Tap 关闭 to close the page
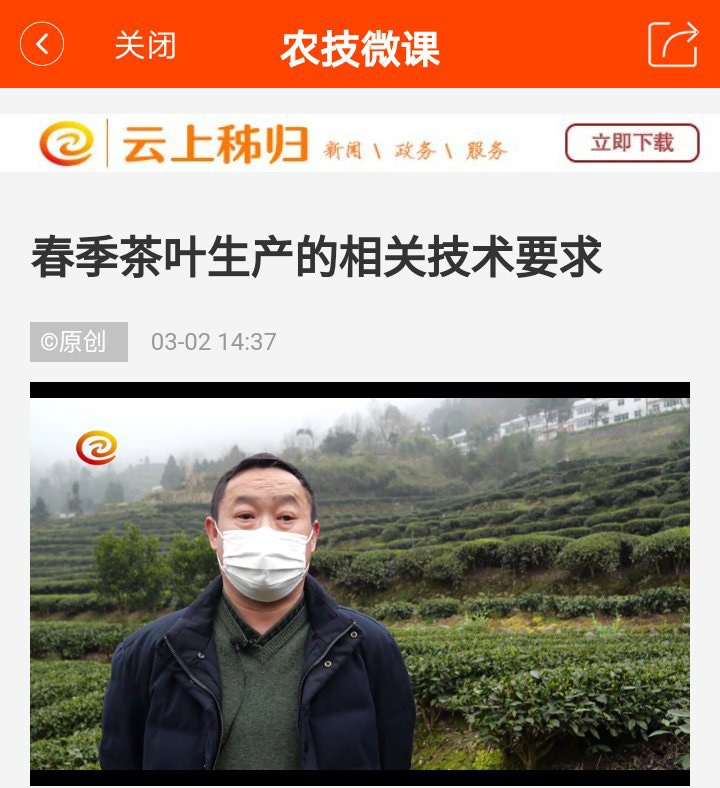The height and width of the screenshot is (788, 720). (145, 45)
